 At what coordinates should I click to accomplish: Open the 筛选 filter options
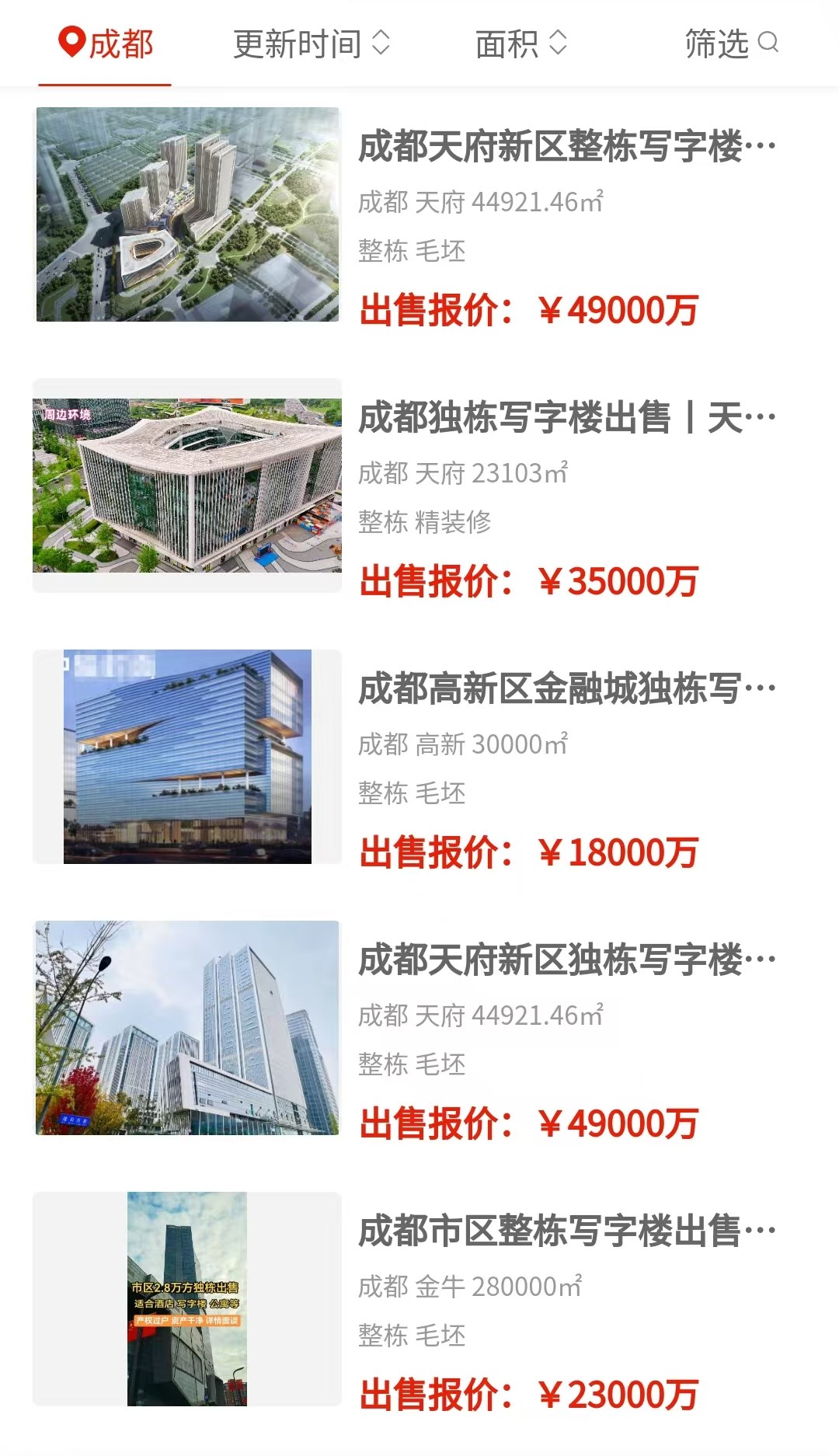(x=731, y=44)
